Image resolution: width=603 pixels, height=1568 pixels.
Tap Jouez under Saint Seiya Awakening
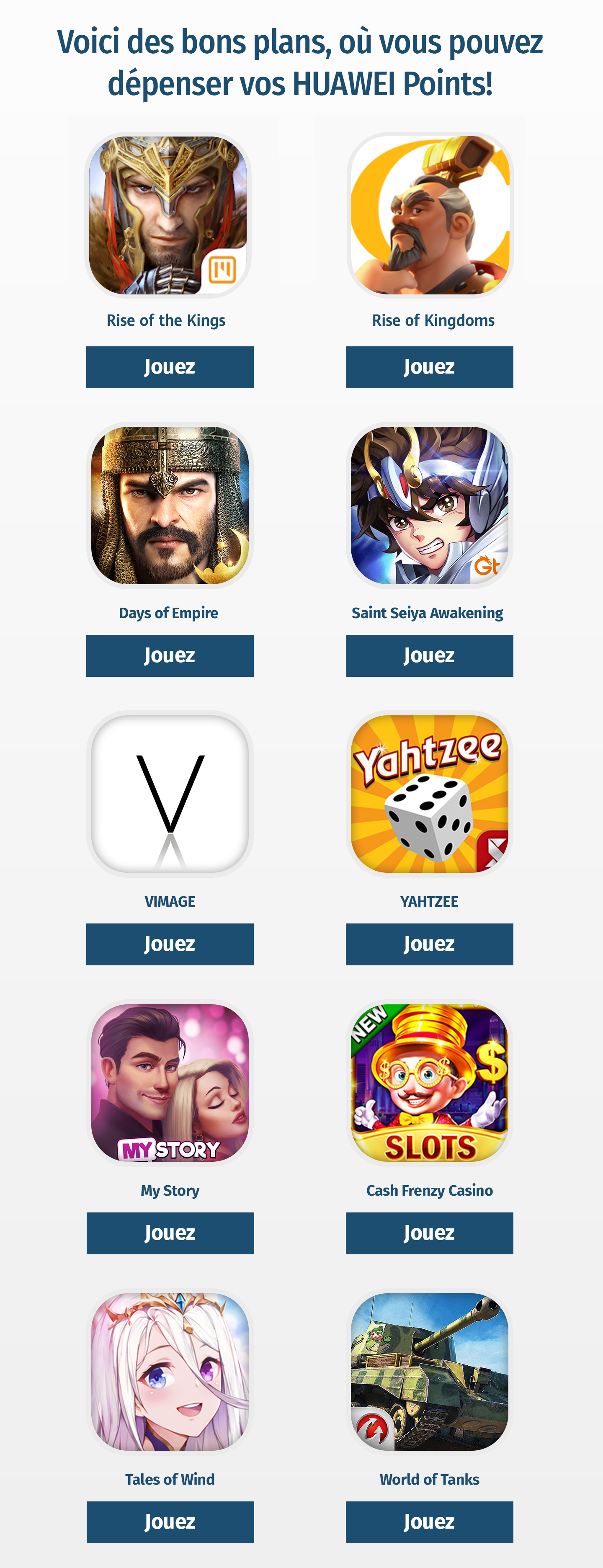429,655
